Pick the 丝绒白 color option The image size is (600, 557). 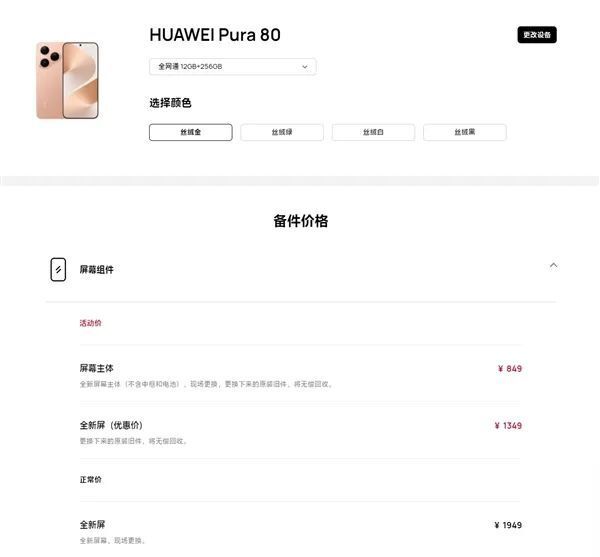click(373, 132)
